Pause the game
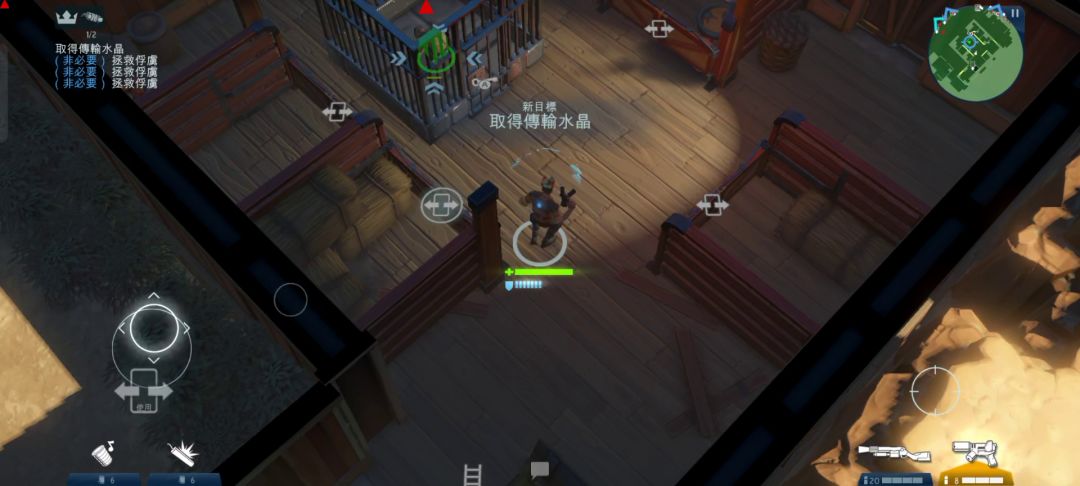 [x=1016, y=13]
